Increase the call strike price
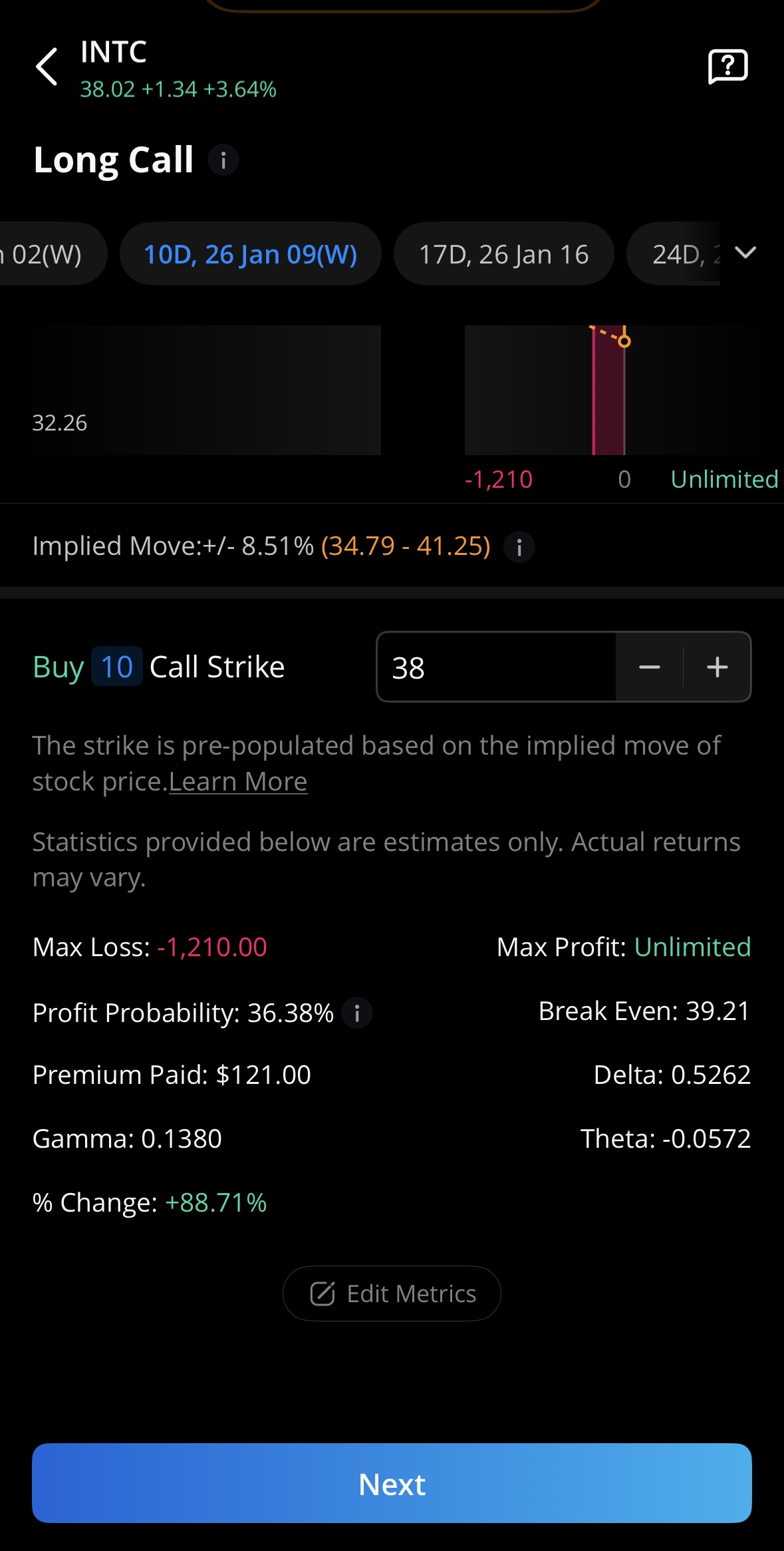The image size is (784, 1551). 717,667
